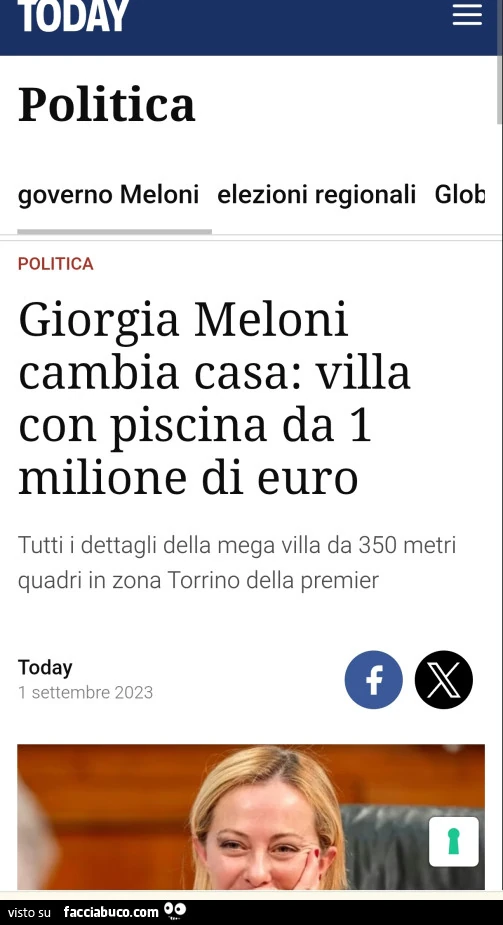Open the hamburger menu
503x925 pixels.
pyautogui.click(x=467, y=14)
